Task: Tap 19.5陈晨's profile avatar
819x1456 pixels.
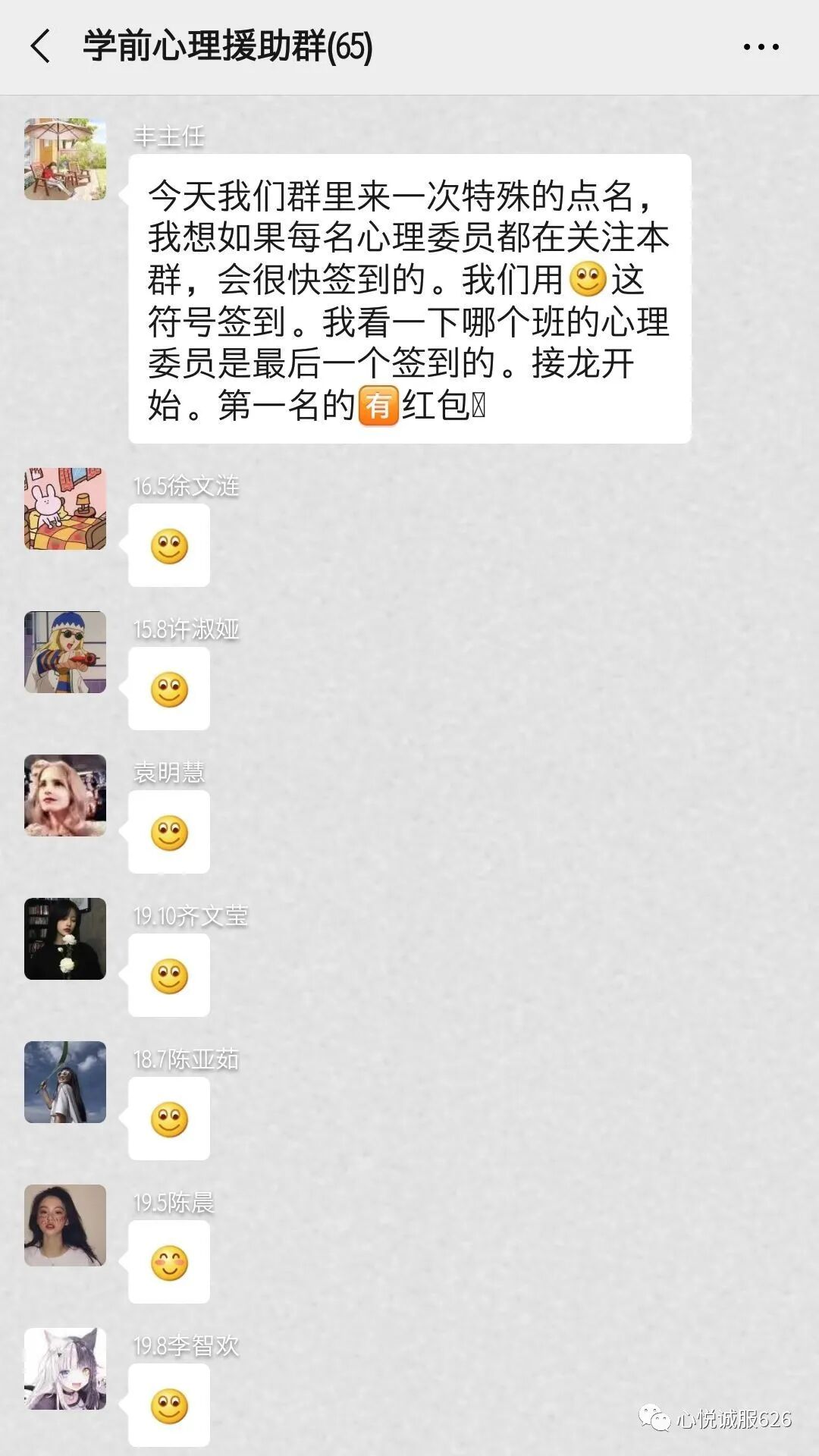Action: [x=65, y=1225]
